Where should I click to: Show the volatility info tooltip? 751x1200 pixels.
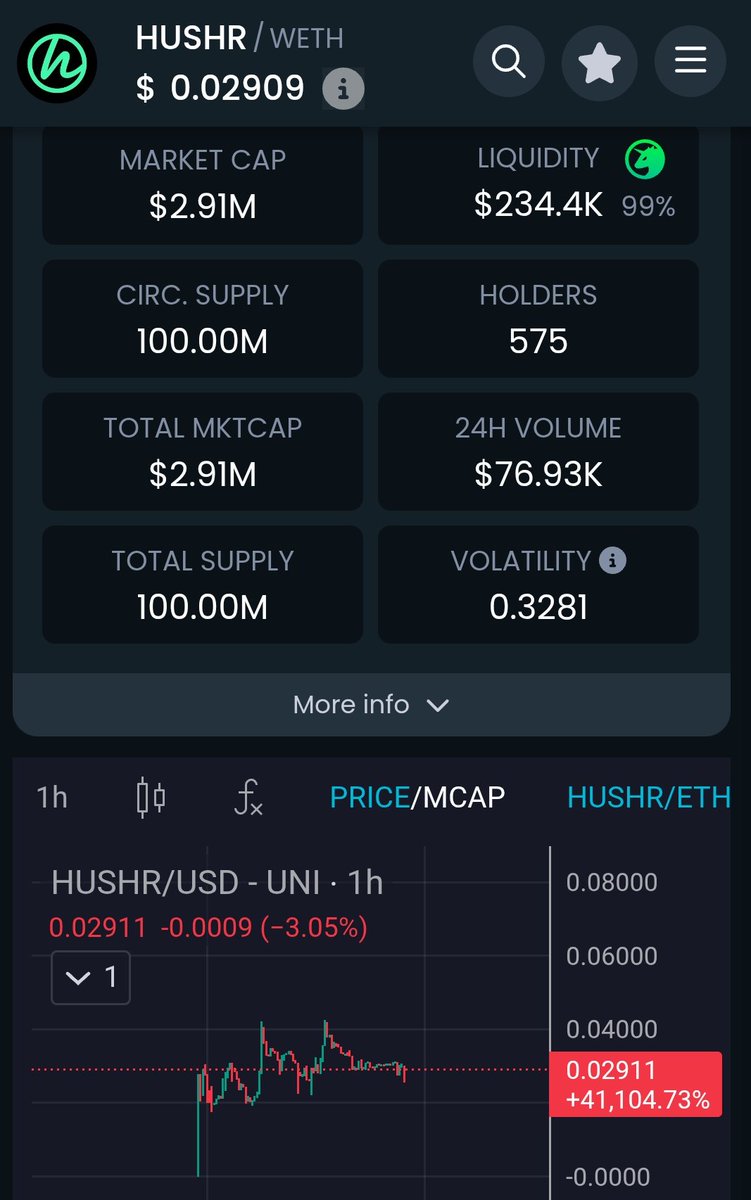point(612,561)
